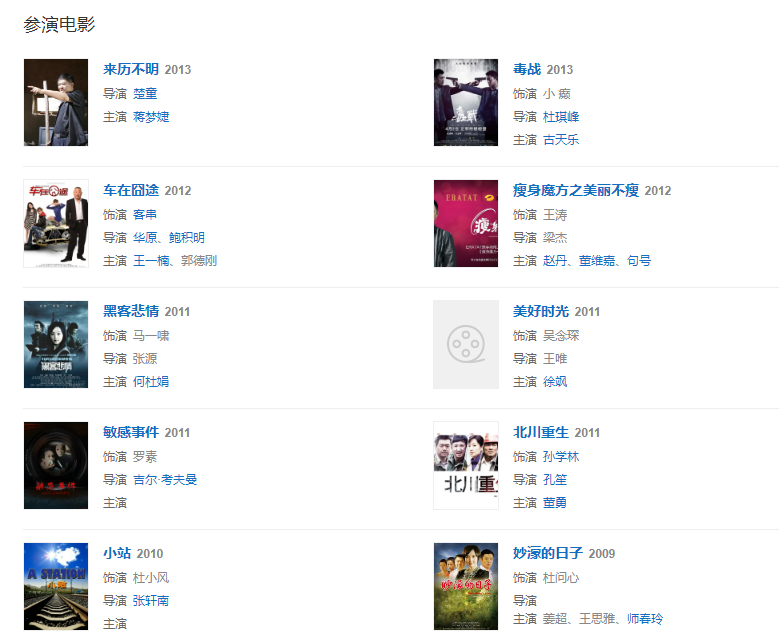
Task: Open the movie title 瘦身魔方之美丽不瘦
Action: [576, 190]
